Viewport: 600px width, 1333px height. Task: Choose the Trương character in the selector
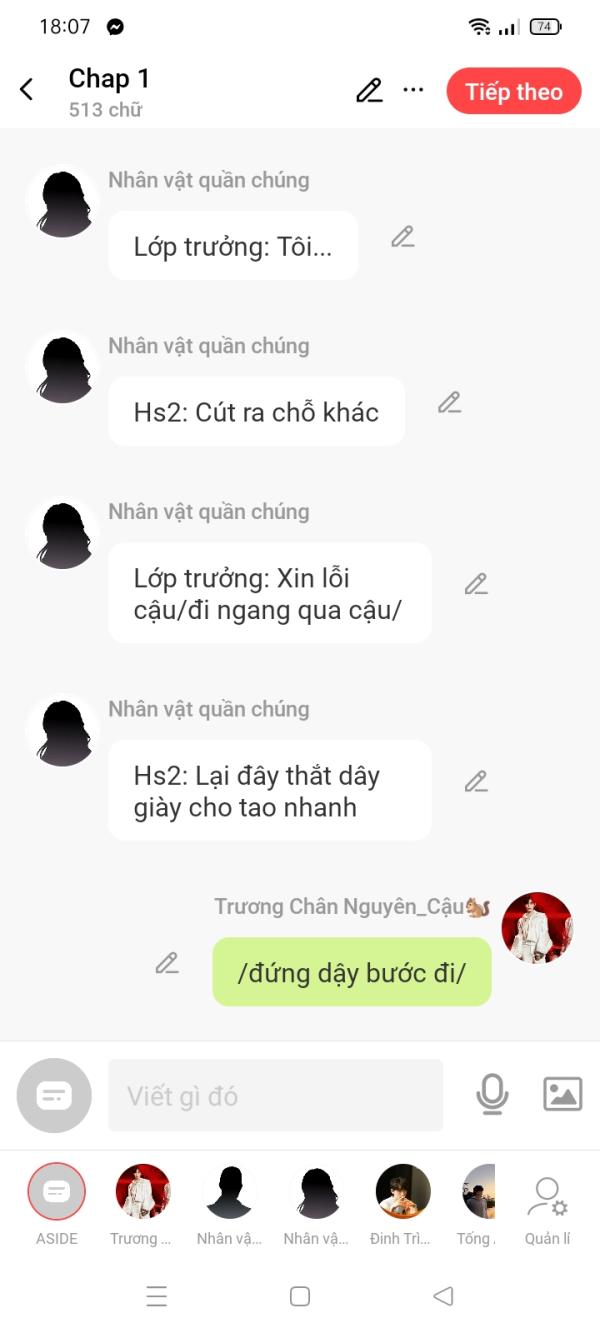point(143,1191)
